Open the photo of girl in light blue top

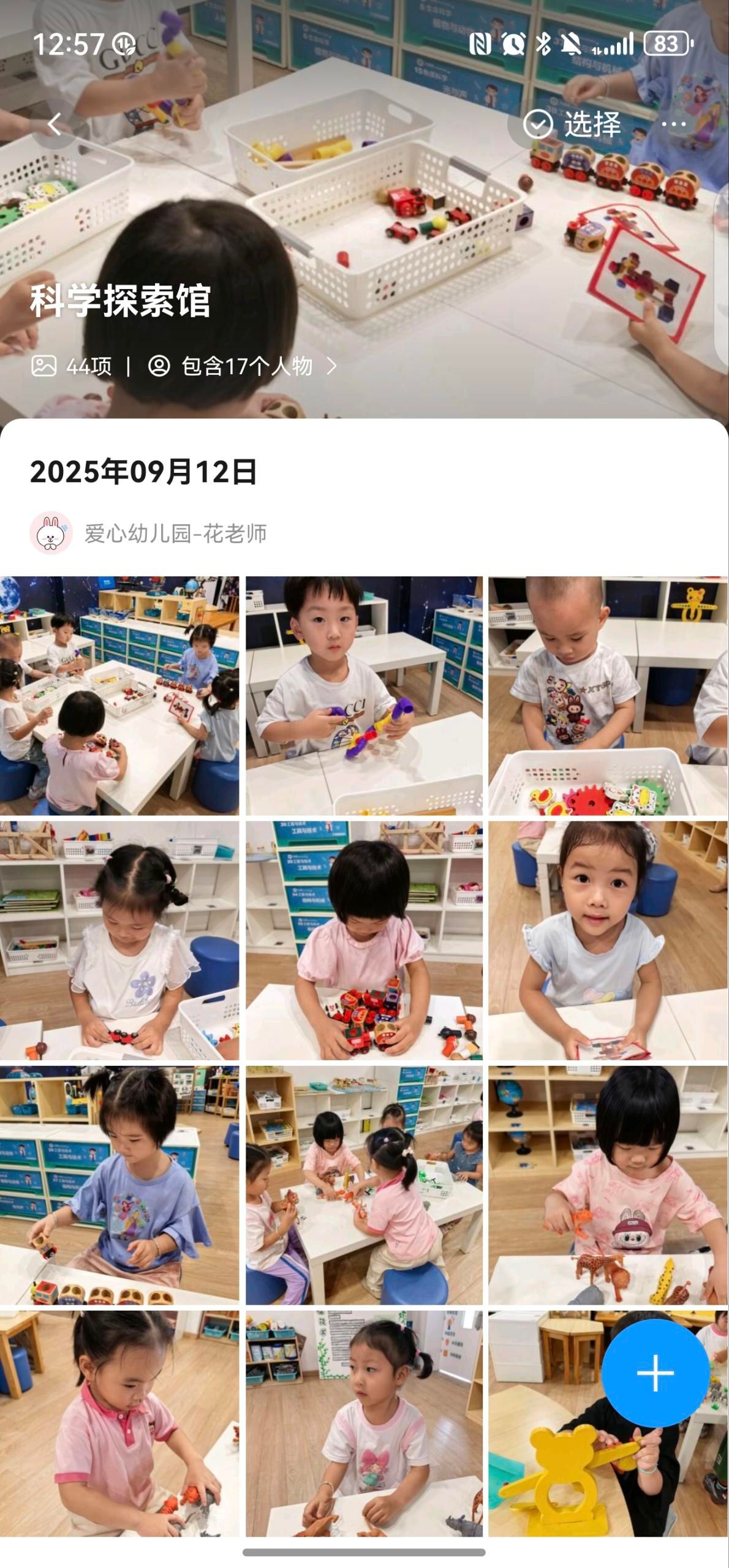[x=608, y=940]
